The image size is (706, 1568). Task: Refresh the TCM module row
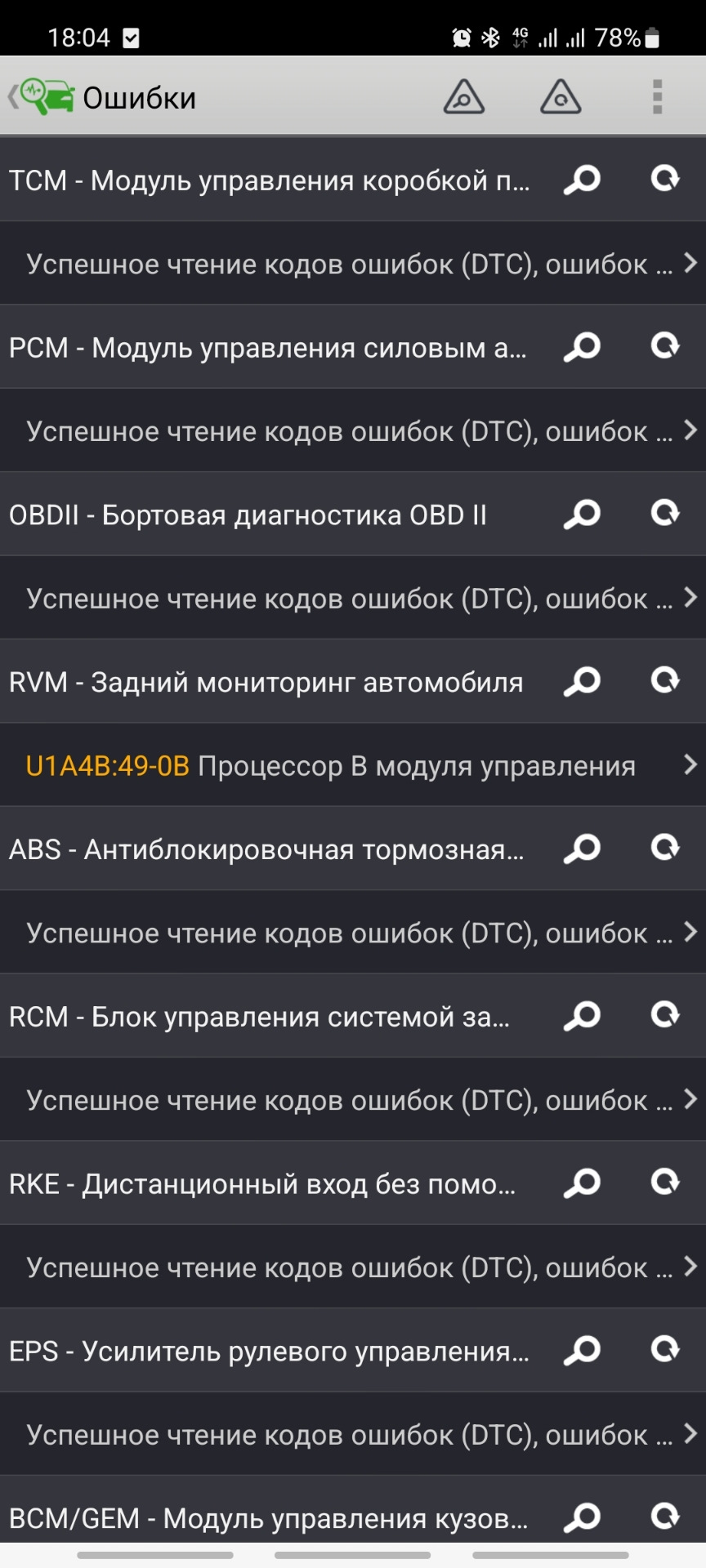coord(665,179)
